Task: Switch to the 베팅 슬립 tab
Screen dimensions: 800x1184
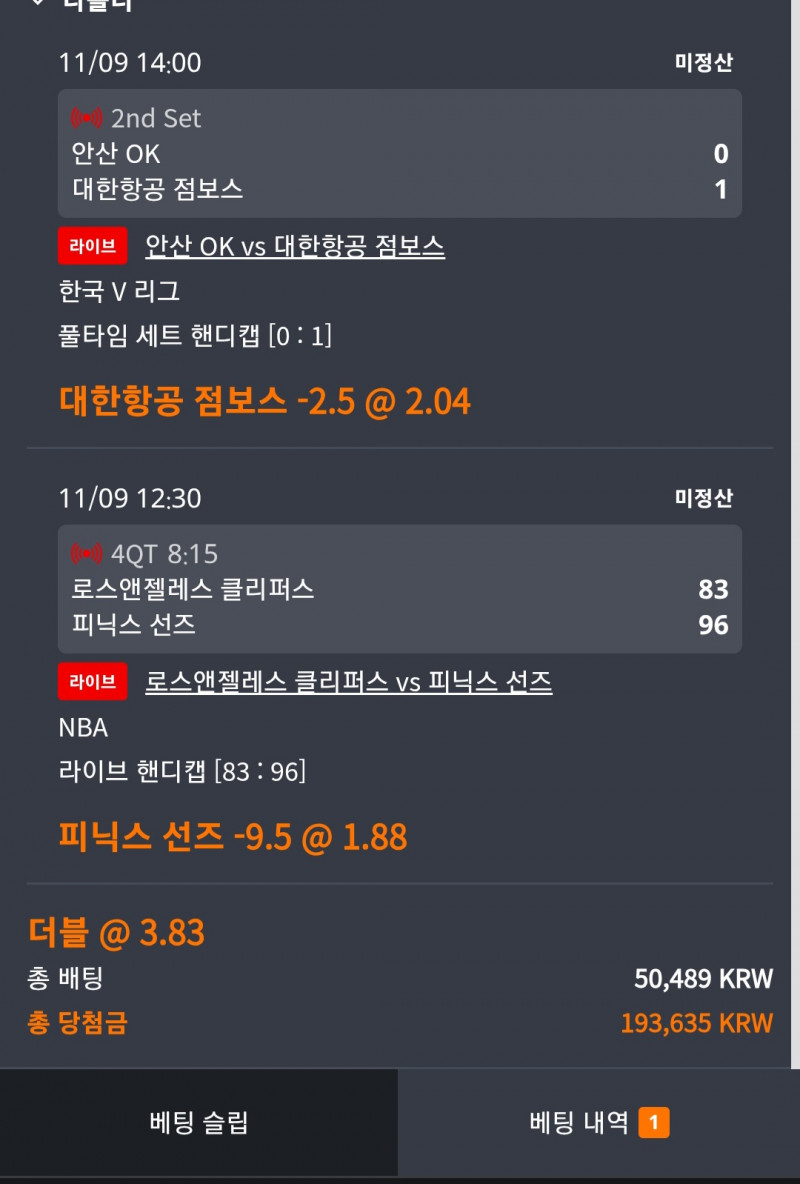Action: (199, 1123)
